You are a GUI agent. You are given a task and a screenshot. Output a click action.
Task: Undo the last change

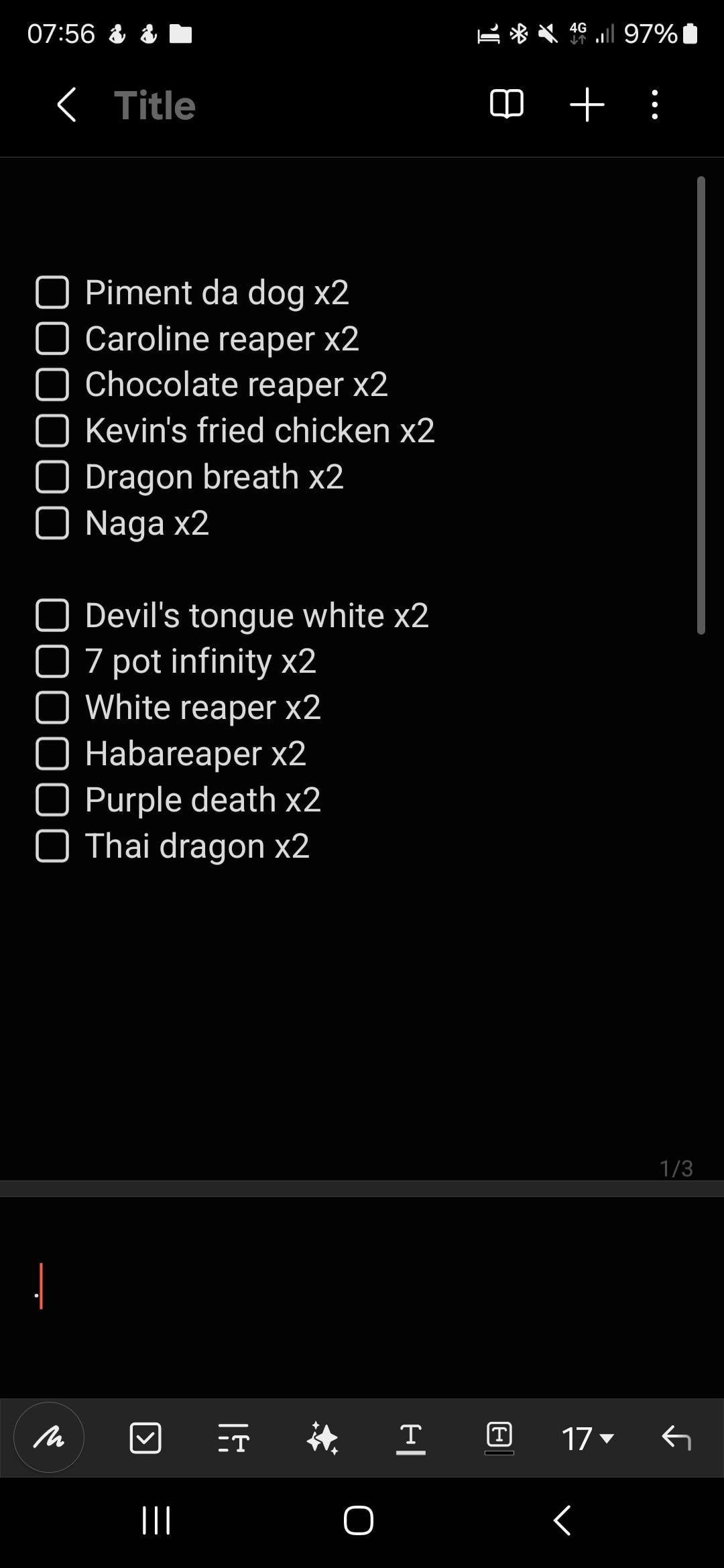(676, 1438)
